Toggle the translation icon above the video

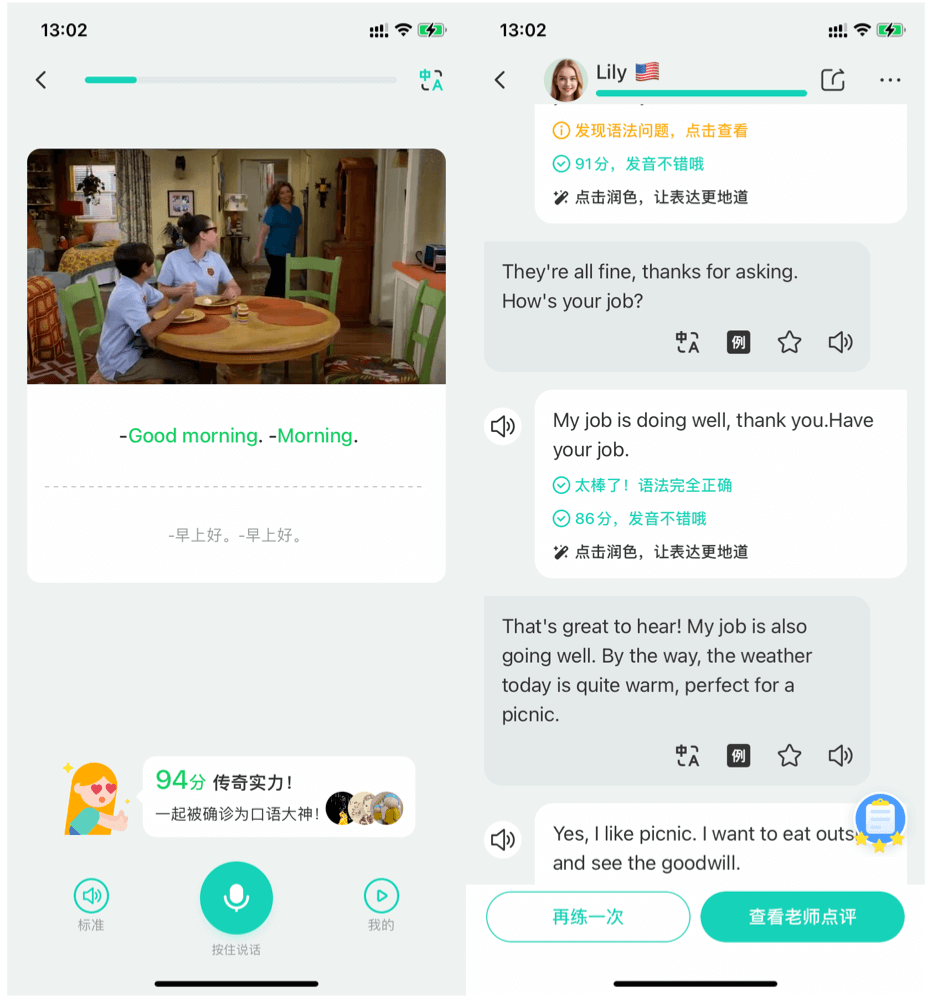(431, 81)
